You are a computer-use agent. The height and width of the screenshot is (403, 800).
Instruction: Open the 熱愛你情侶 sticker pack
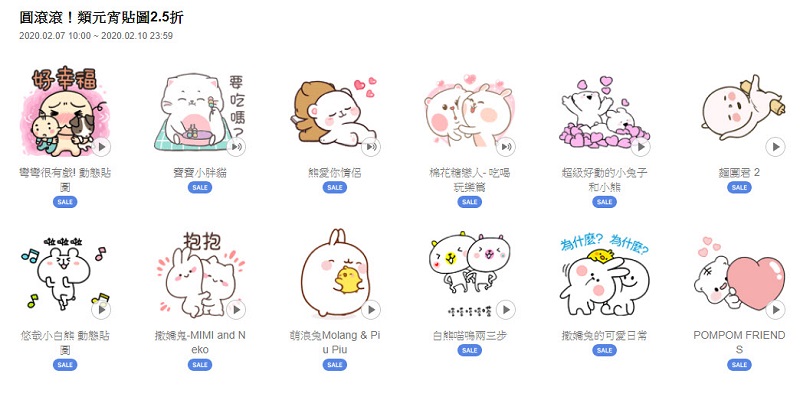(x=332, y=112)
